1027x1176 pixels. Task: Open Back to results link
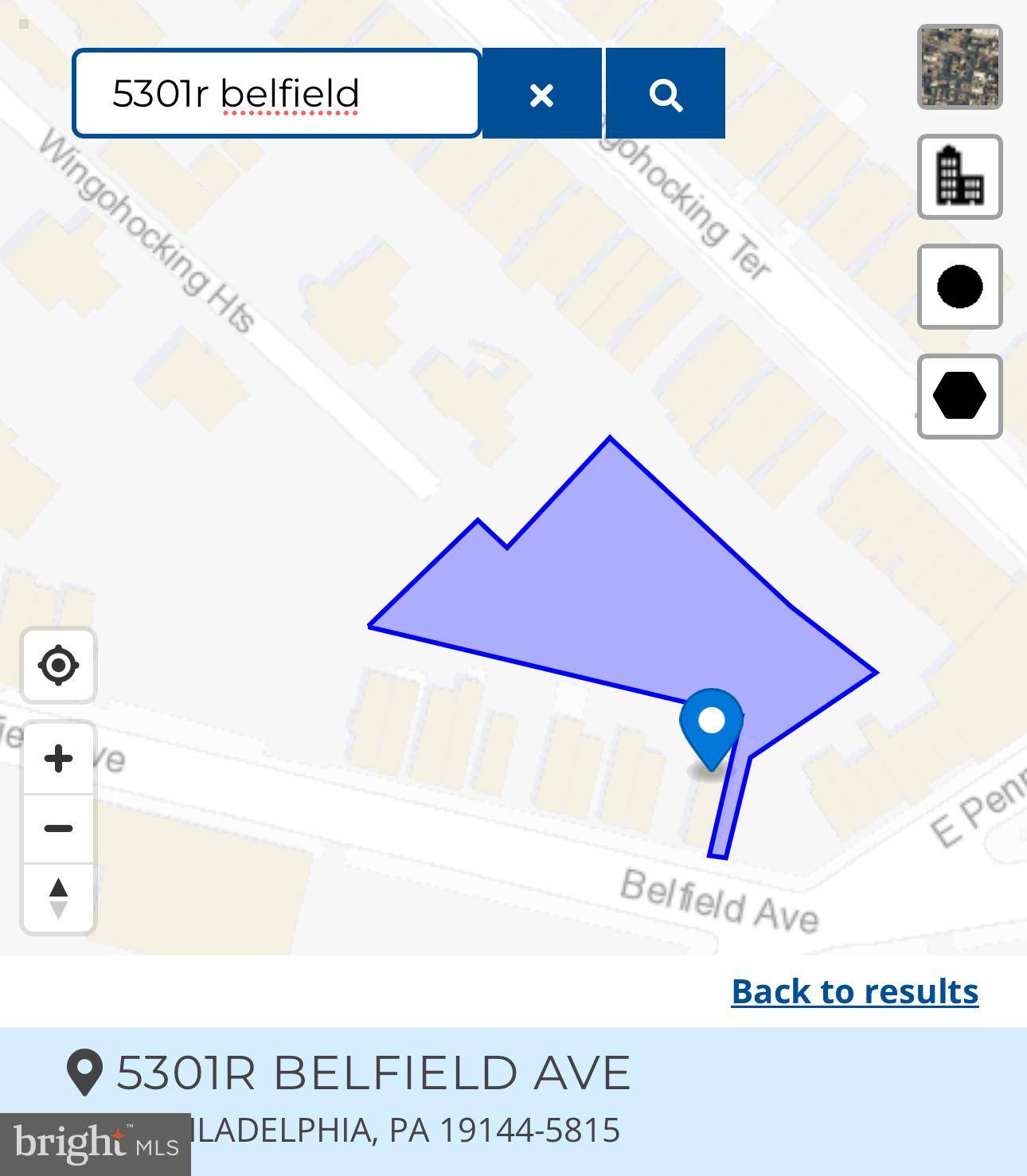tap(856, 991)
